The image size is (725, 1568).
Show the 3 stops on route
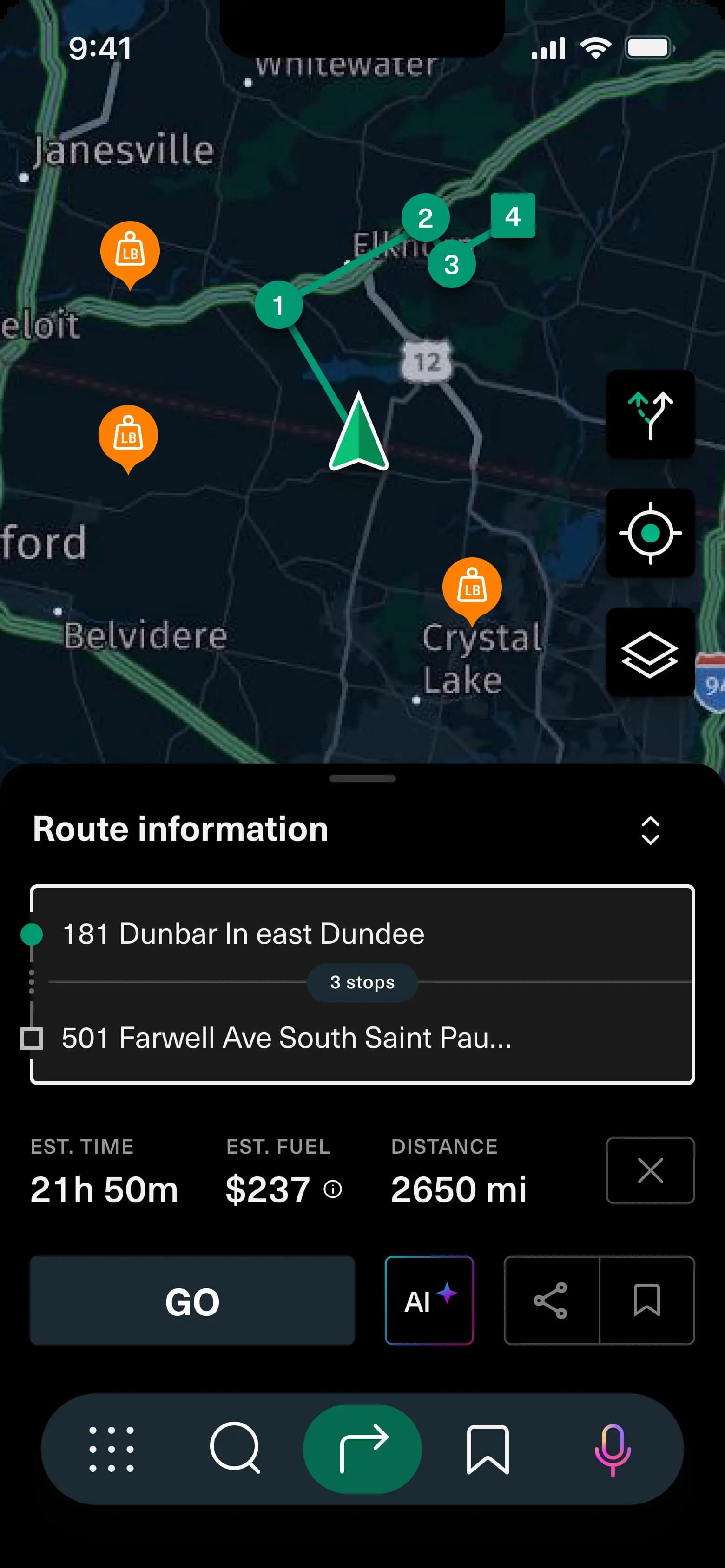click(x=362, y=982)
